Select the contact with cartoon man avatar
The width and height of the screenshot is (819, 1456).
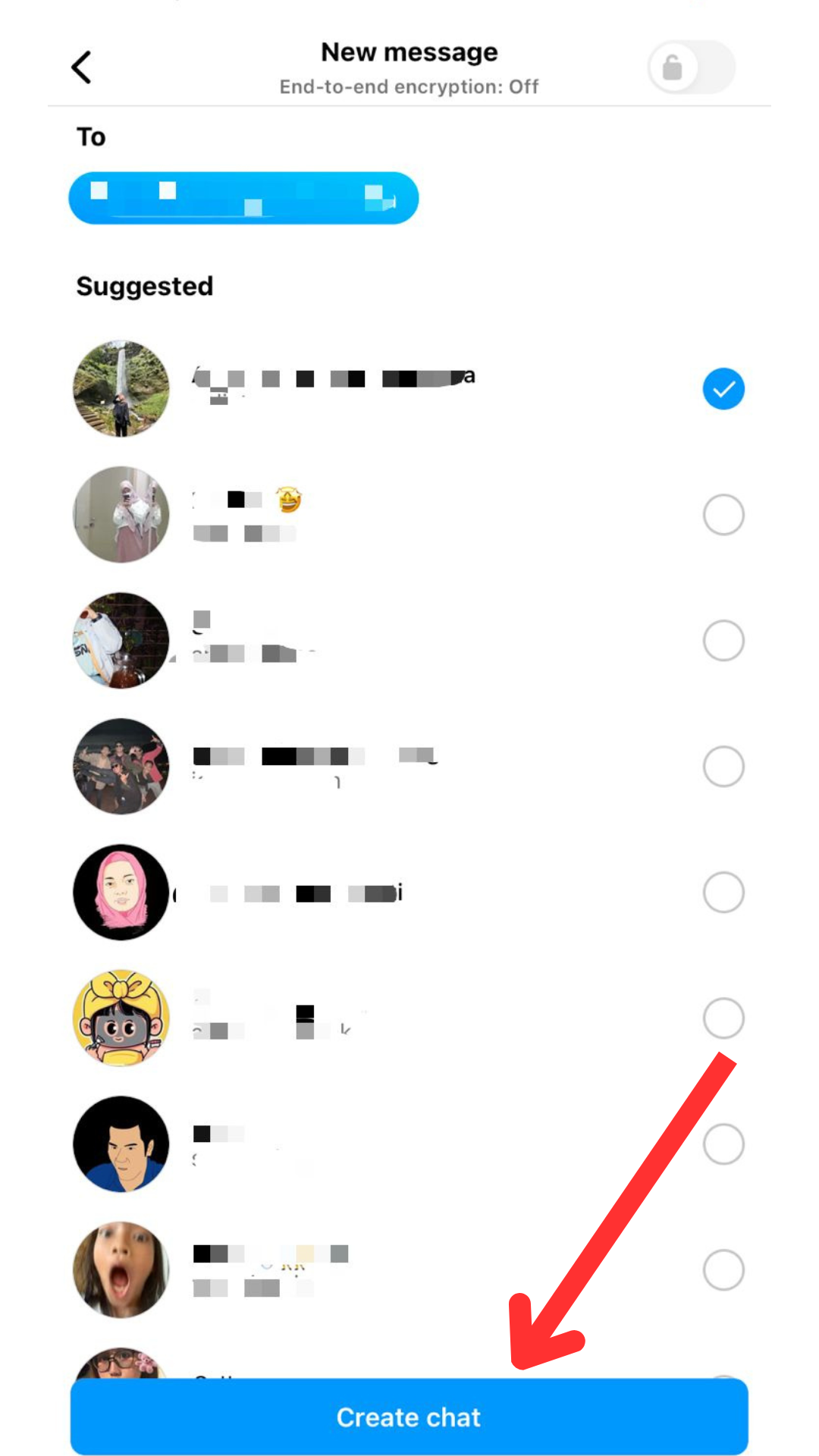click(723, 1144)
